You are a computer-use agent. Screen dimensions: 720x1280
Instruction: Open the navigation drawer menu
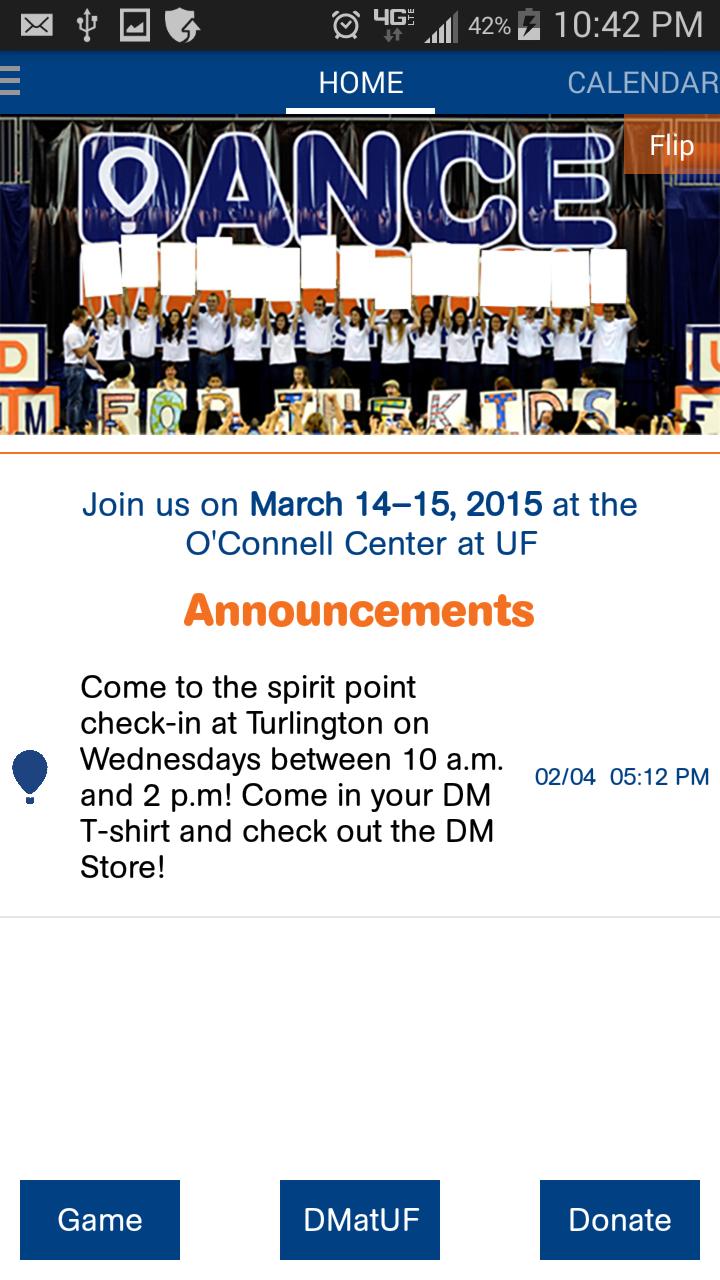coord(13,80)
